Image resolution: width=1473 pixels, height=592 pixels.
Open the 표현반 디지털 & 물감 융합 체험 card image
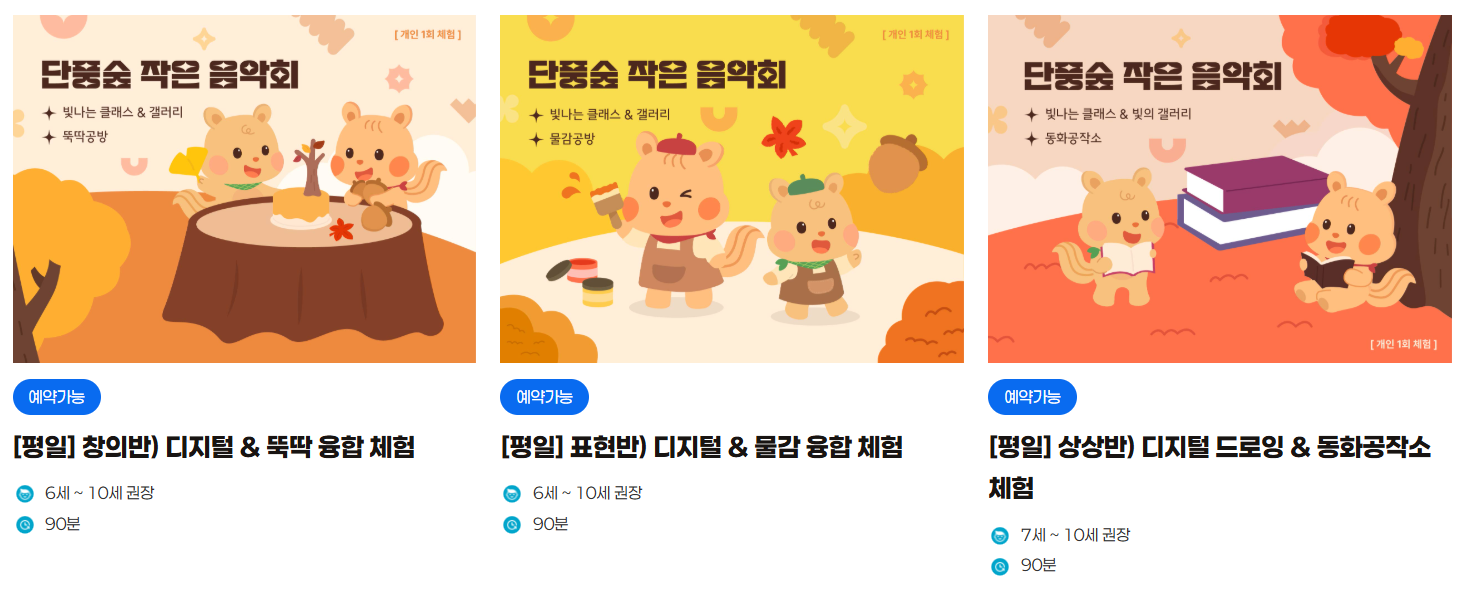tap(731, 189)
